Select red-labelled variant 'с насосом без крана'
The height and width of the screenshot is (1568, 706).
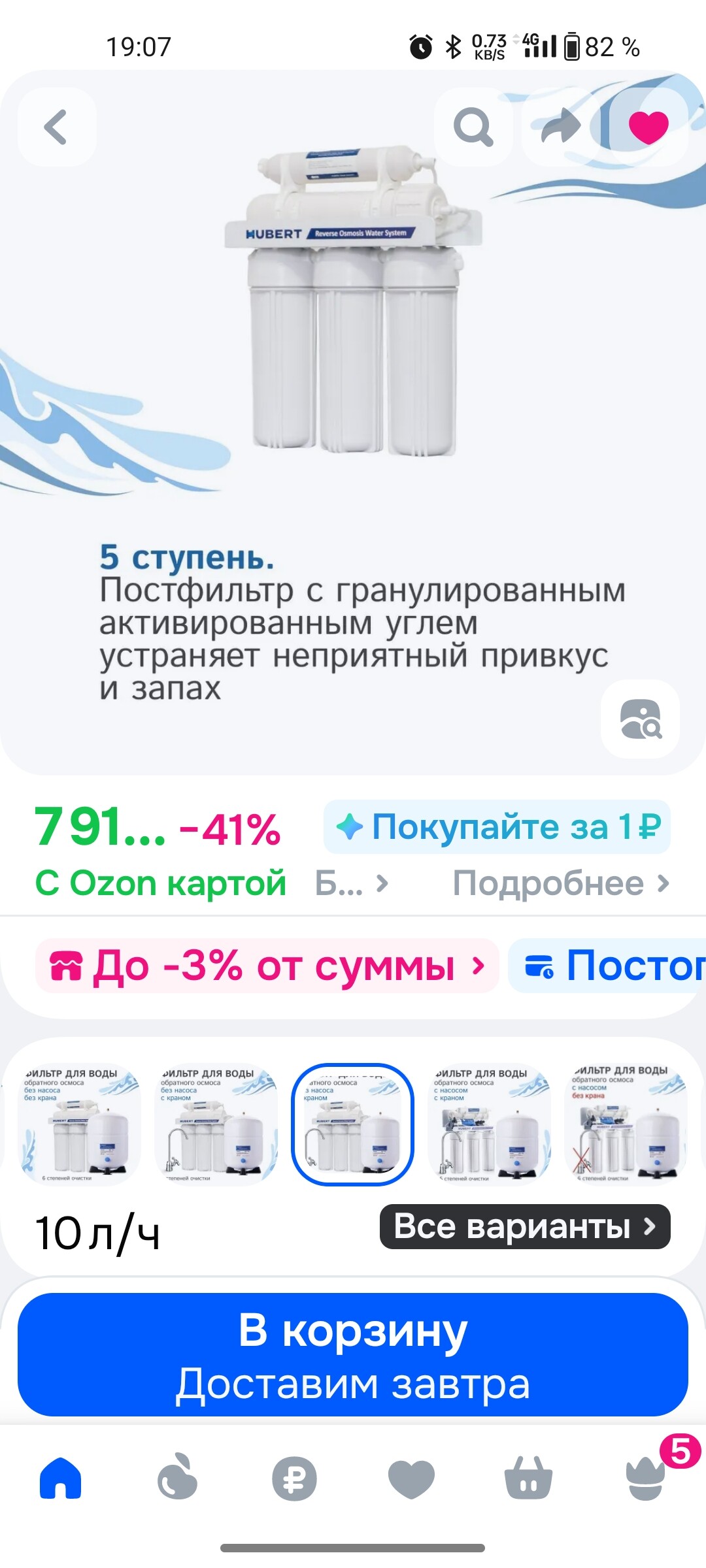(625, 1124)
